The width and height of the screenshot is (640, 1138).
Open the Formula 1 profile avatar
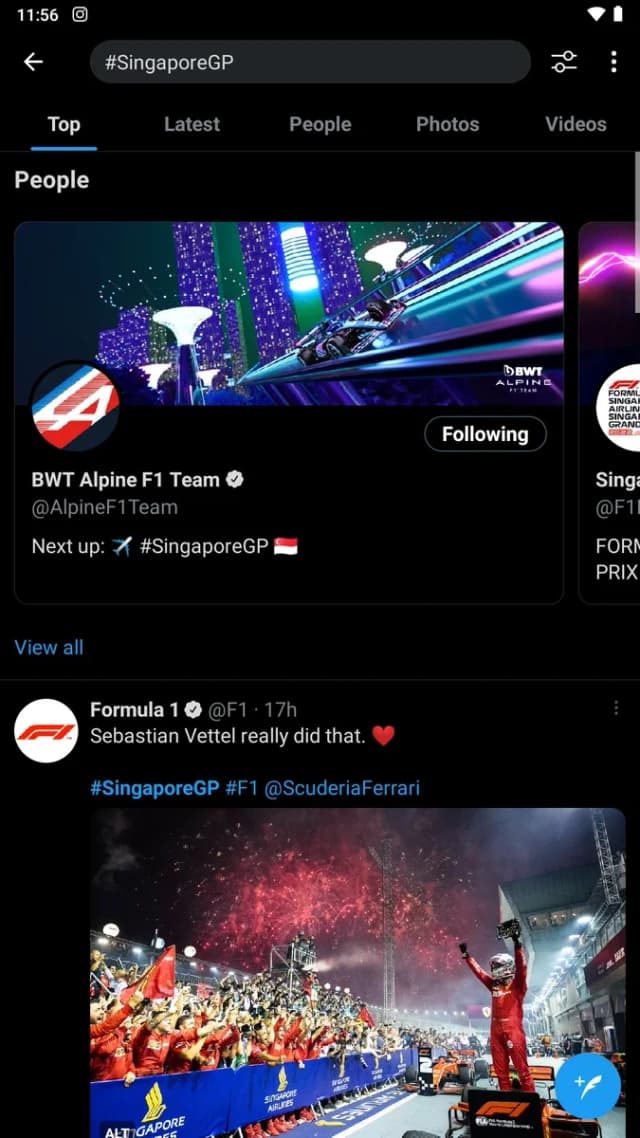click(x=46, y=731)
